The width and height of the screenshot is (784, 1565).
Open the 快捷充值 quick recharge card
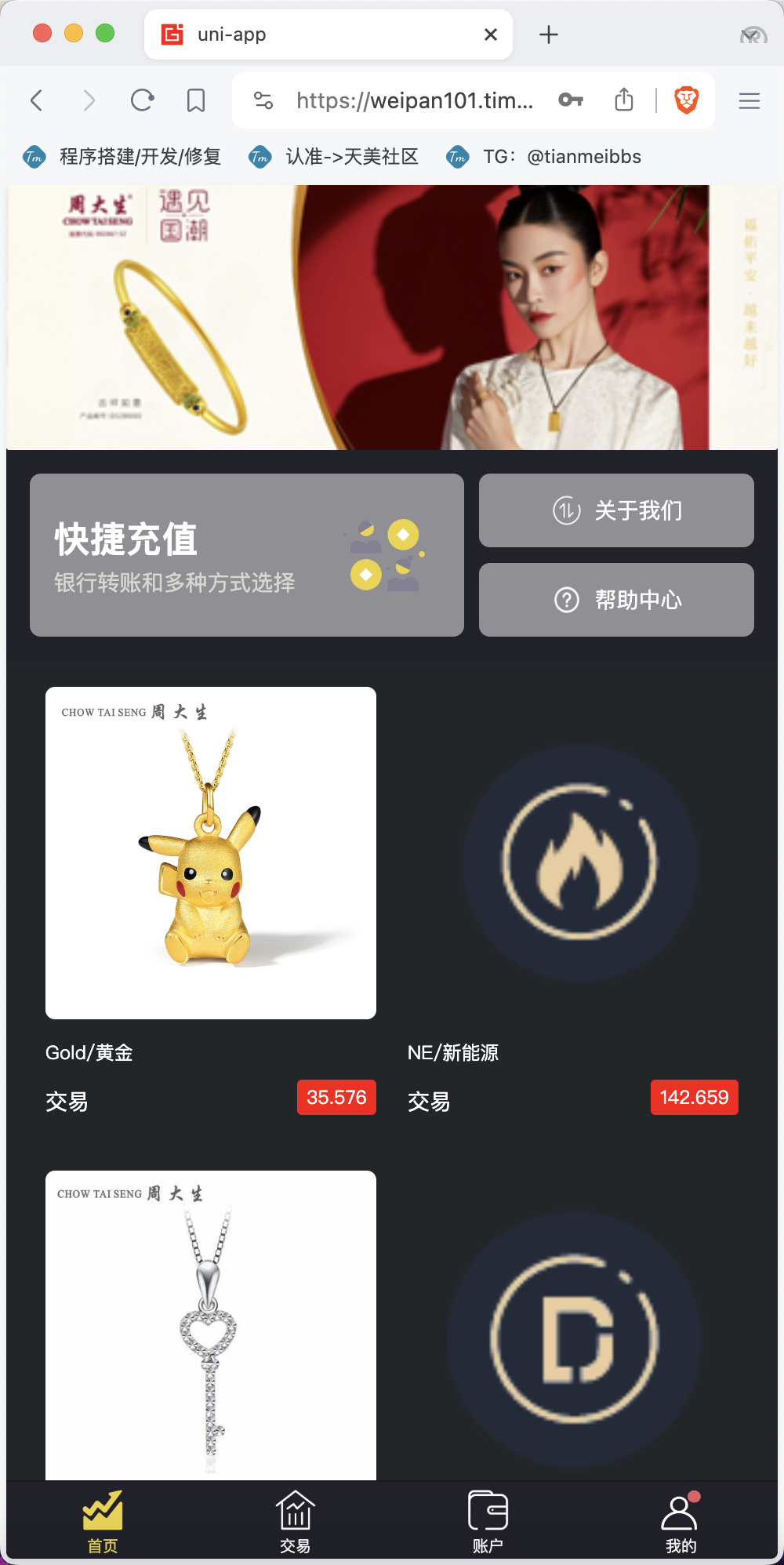[246, 554]
